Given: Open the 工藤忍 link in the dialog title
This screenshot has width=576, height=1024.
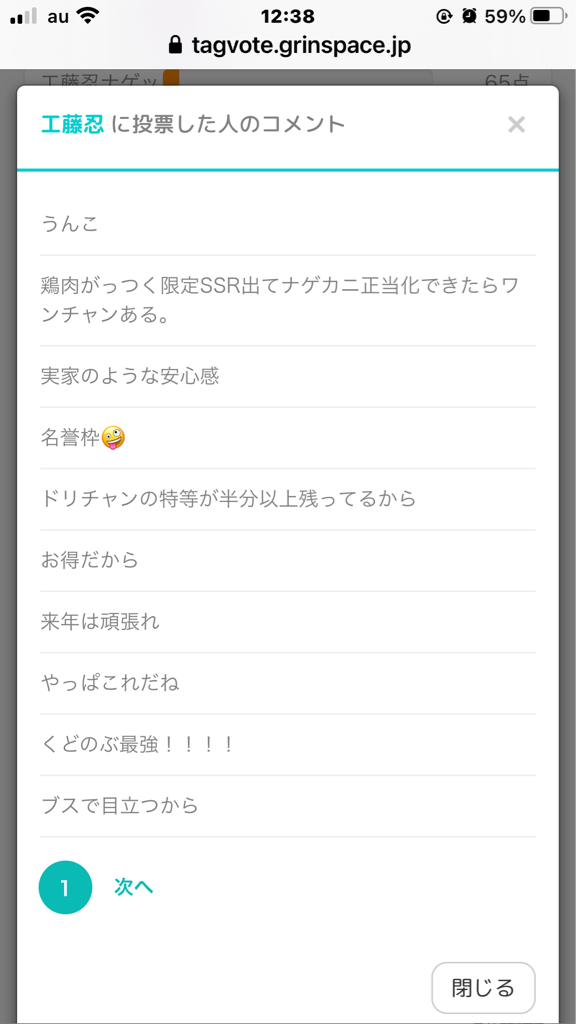Looking at the screenshot, I should (x=72, y=124).
